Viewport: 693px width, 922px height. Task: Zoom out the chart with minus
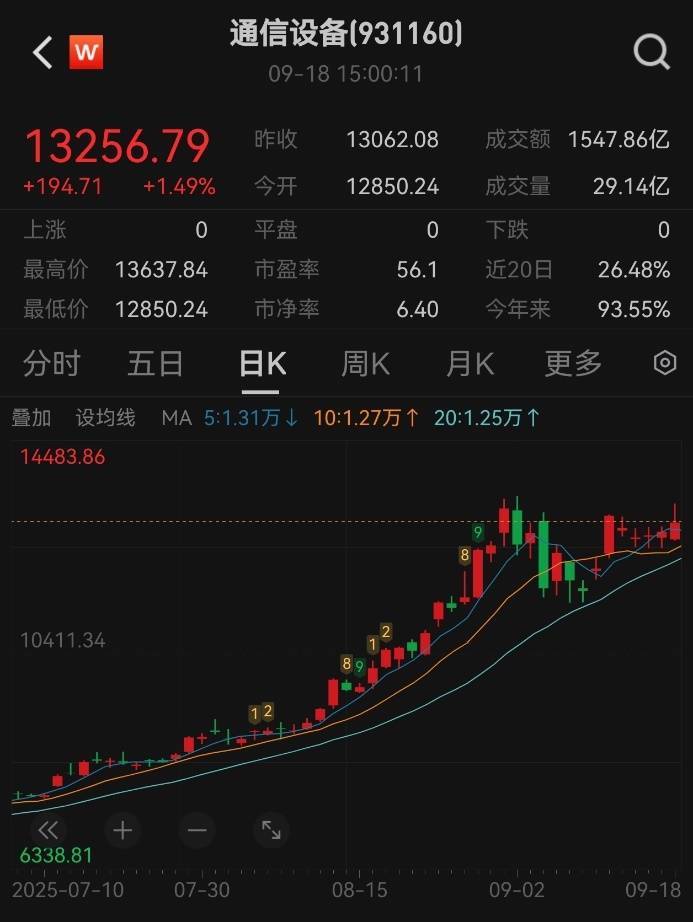coord(197,829)
